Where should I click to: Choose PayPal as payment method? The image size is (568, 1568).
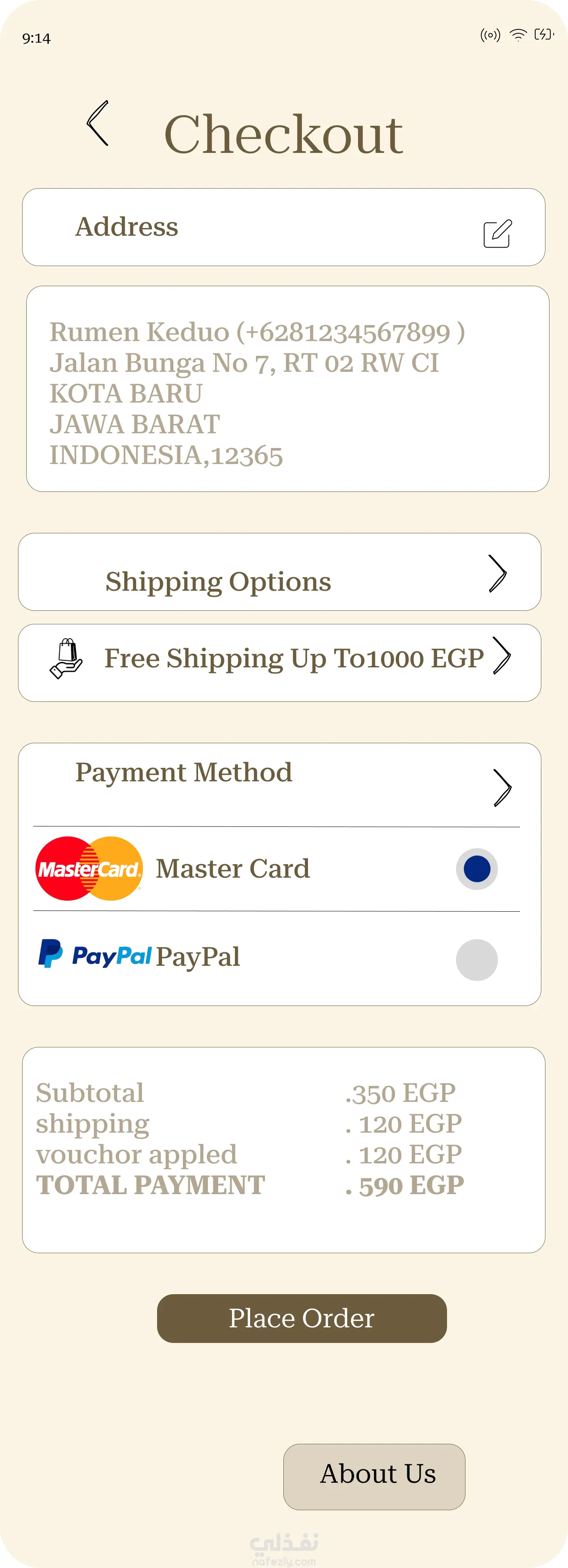[477, 960]
